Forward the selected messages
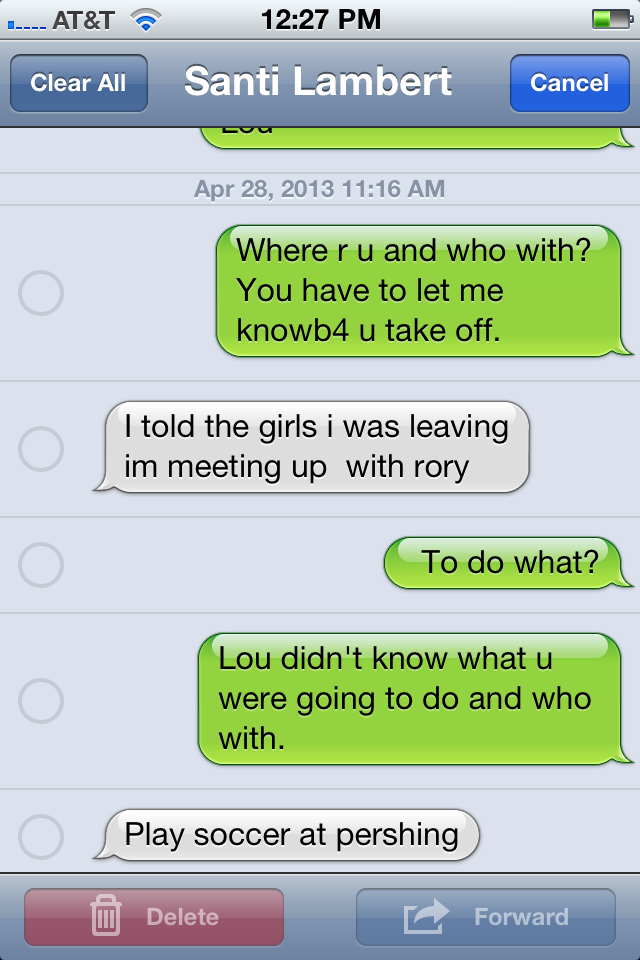640x960 pixels. pyautogui.click(x=486, y=917)
